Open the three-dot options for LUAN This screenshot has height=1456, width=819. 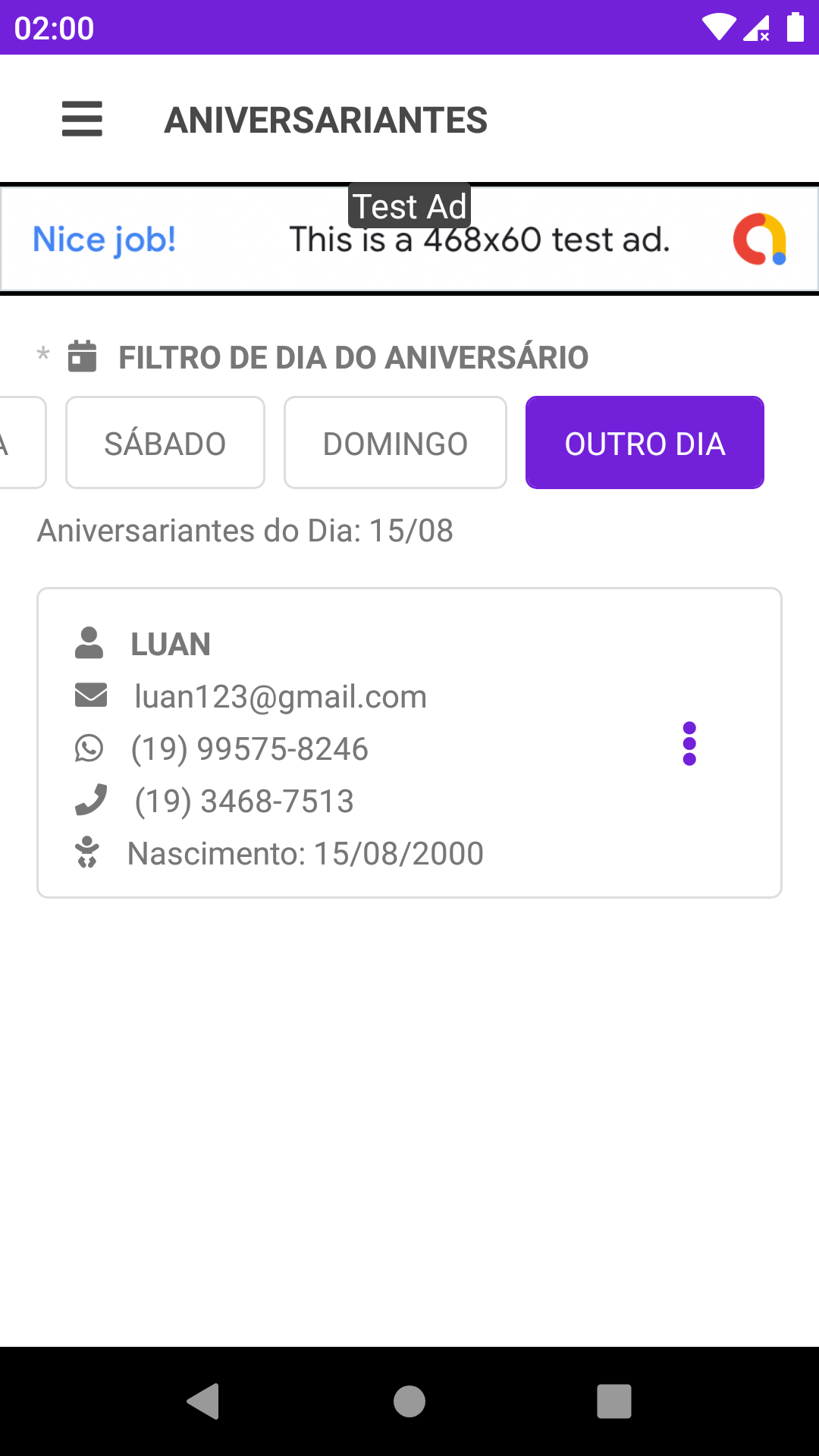point(689,743)
